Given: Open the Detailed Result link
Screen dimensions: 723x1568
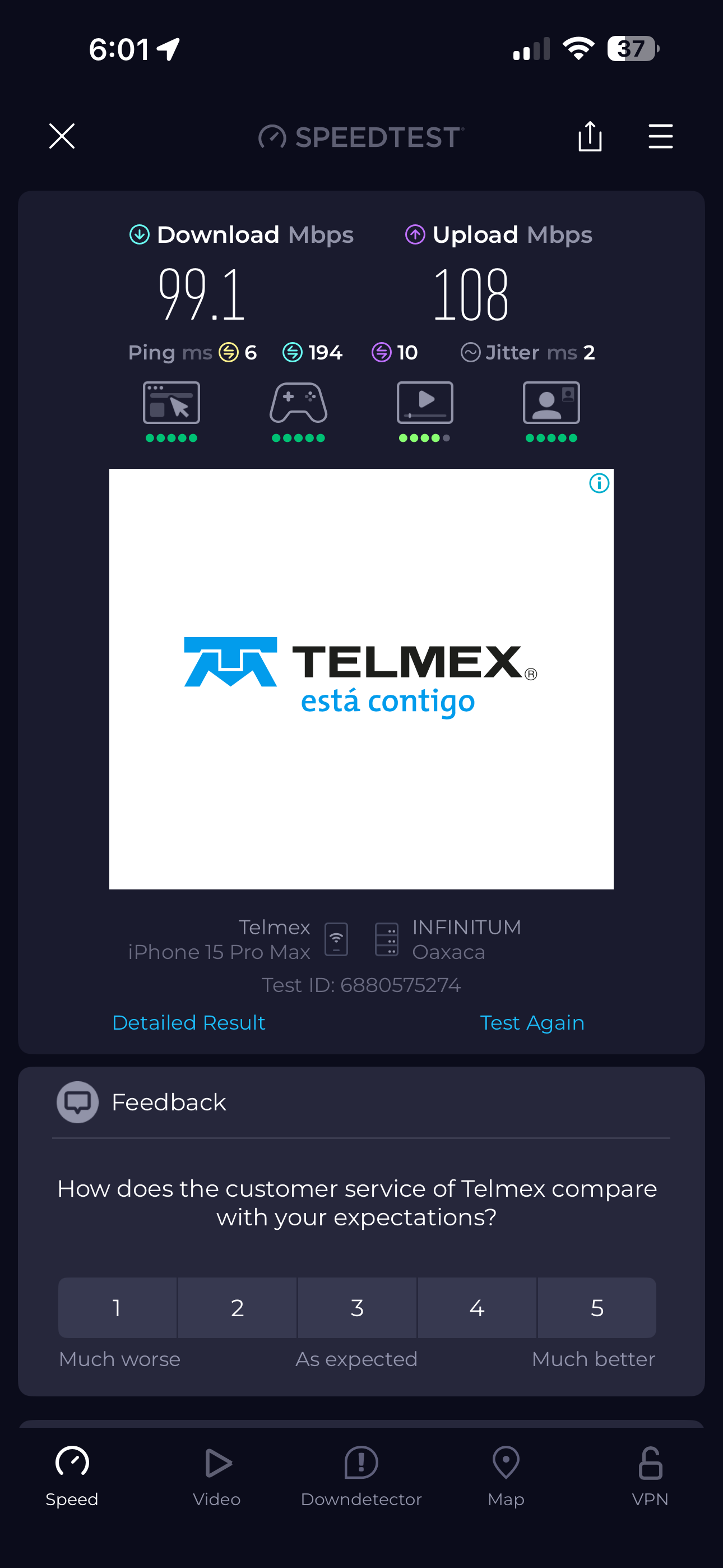Looking at the screenshot, I should 189,1022.
